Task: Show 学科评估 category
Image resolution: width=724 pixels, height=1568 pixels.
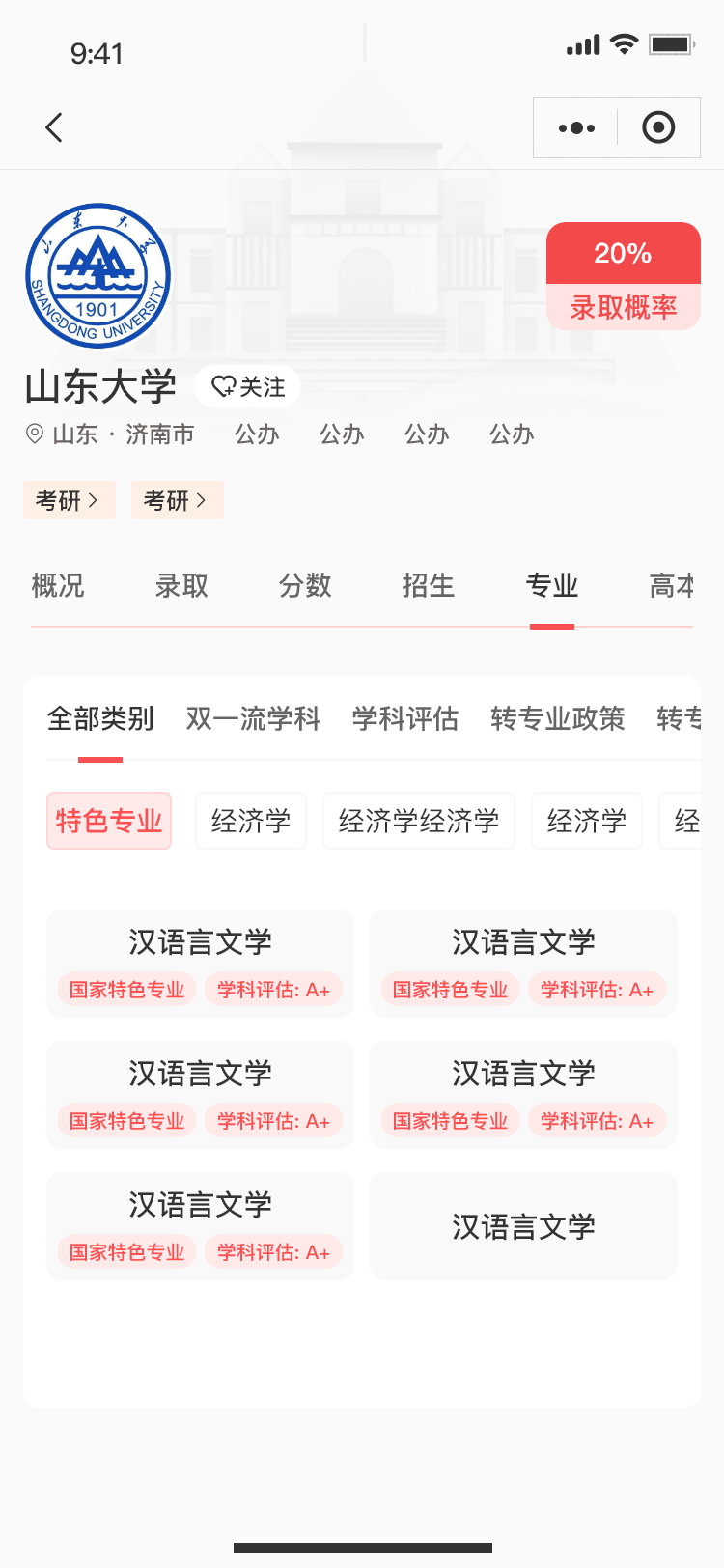Action: 405,718
